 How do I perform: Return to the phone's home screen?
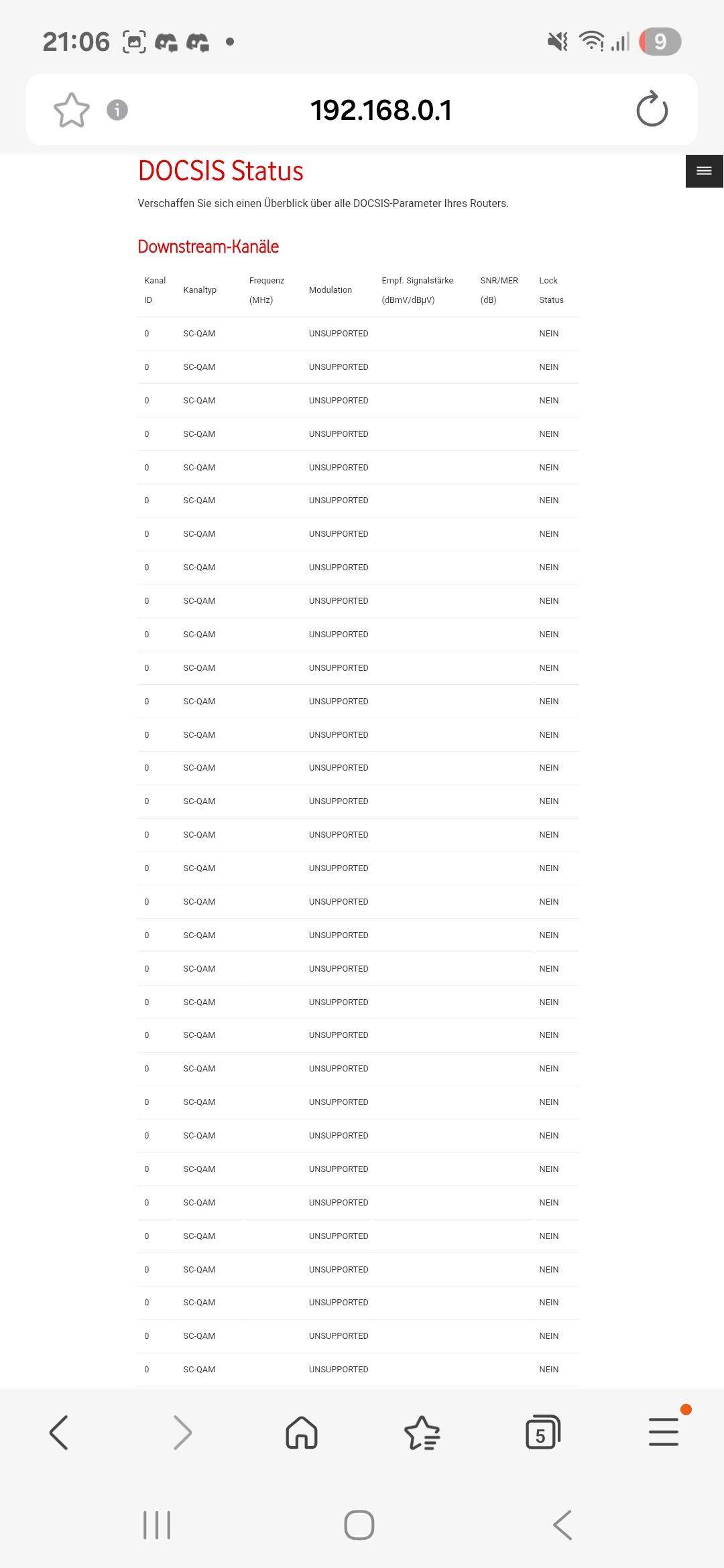tap(359, 1525)
